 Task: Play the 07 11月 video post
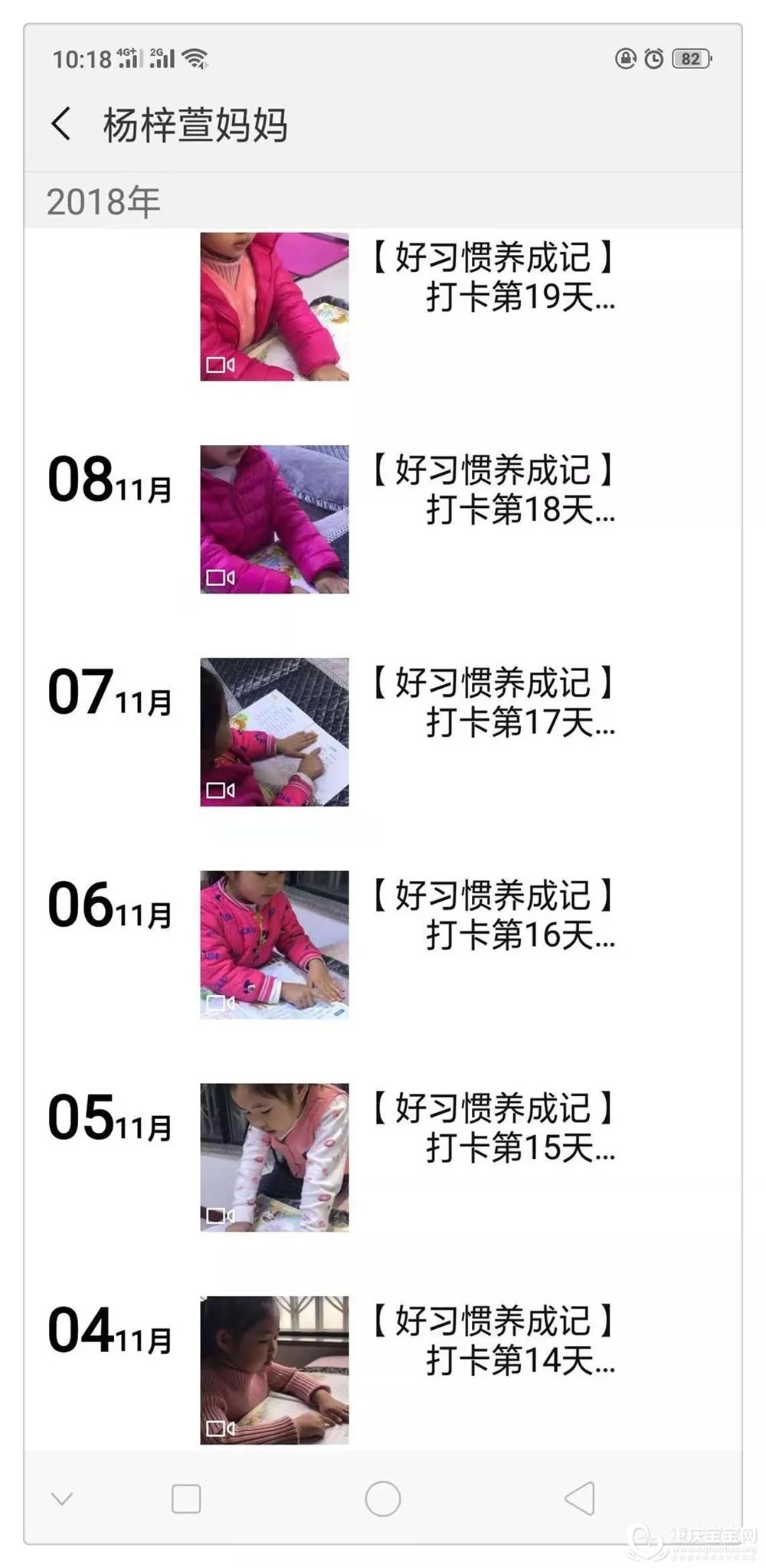click(274, 732)
